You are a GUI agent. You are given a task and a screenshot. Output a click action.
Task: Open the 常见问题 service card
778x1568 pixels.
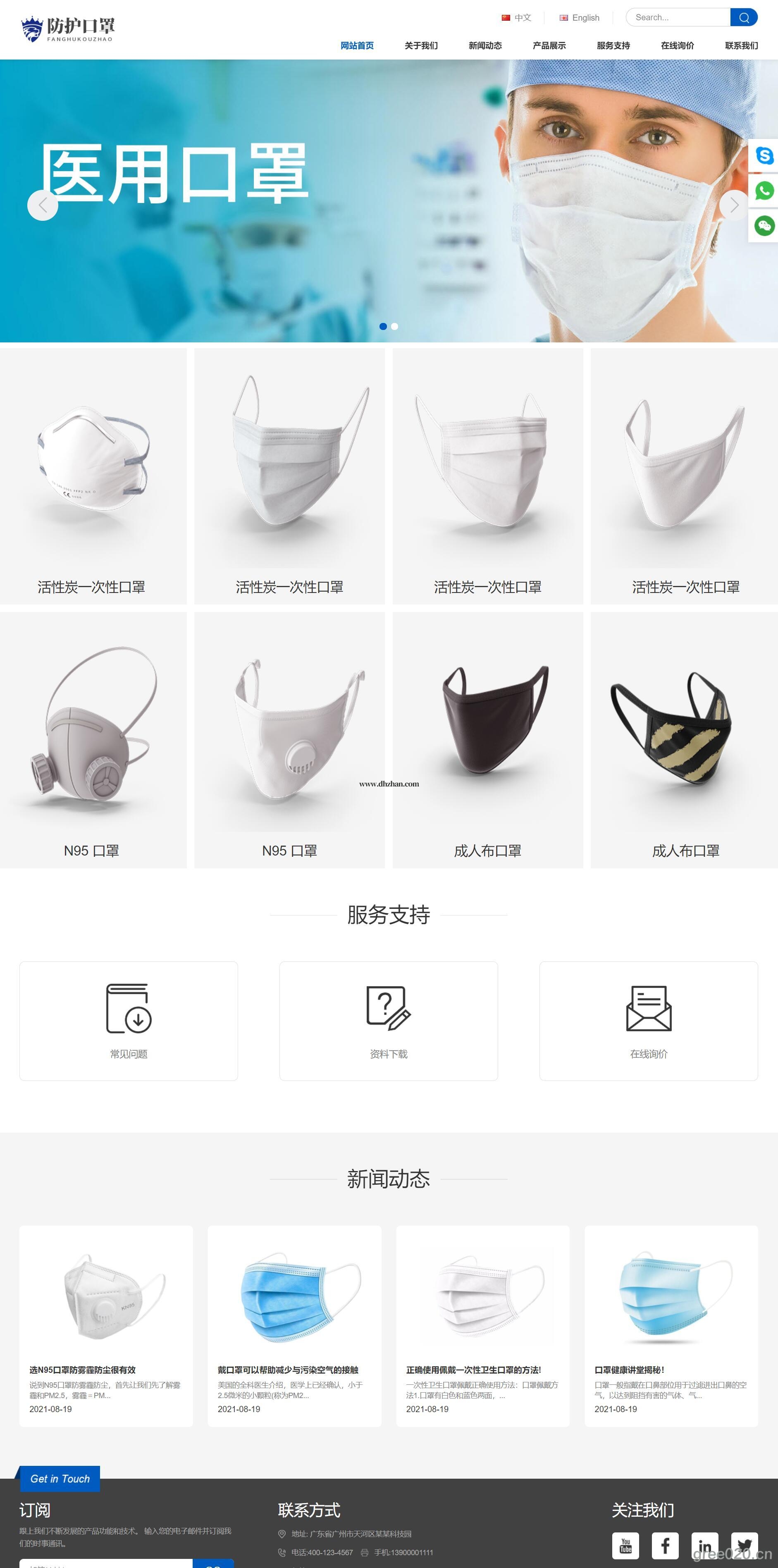(x=129, y=1021)
